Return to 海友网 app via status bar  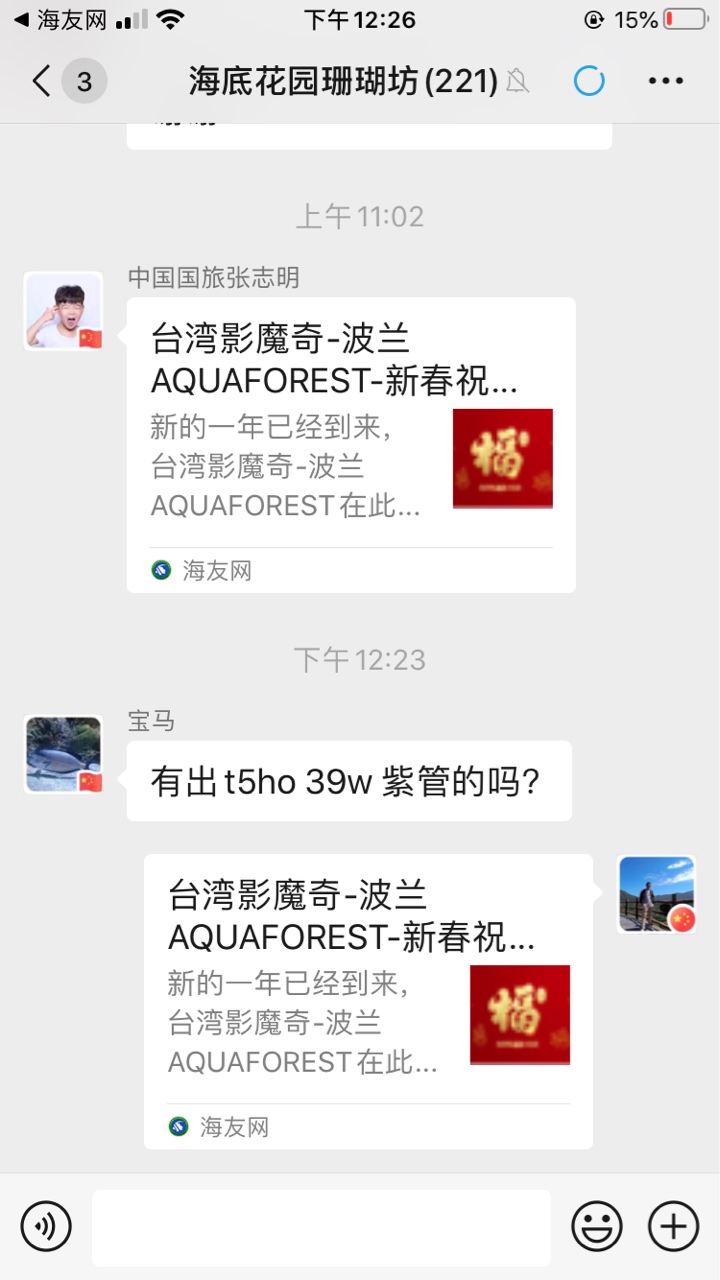click(60, 20)
